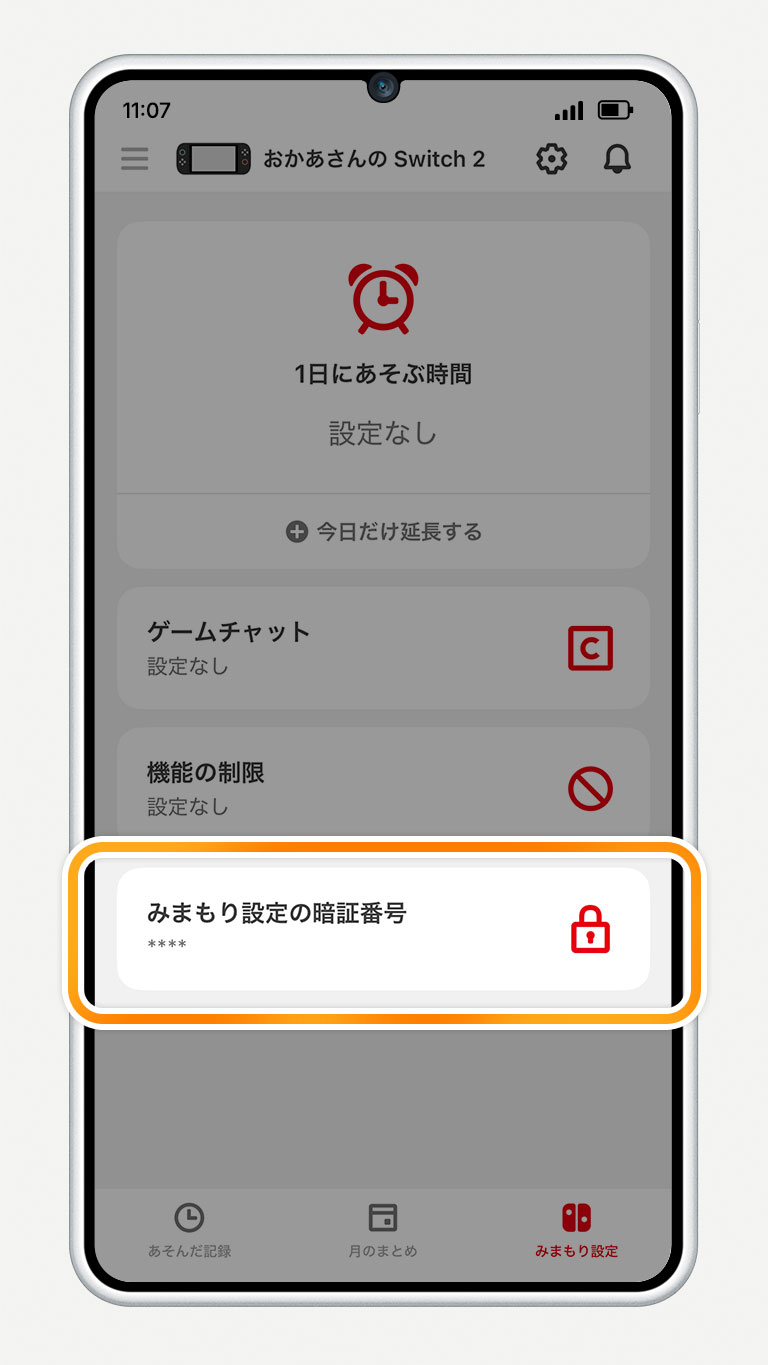The height and width of the screenshot is (1365, 768).
Task: Tap the Switch 2 console icon in header
Action: pyautogui.click(x=211, y=158)
